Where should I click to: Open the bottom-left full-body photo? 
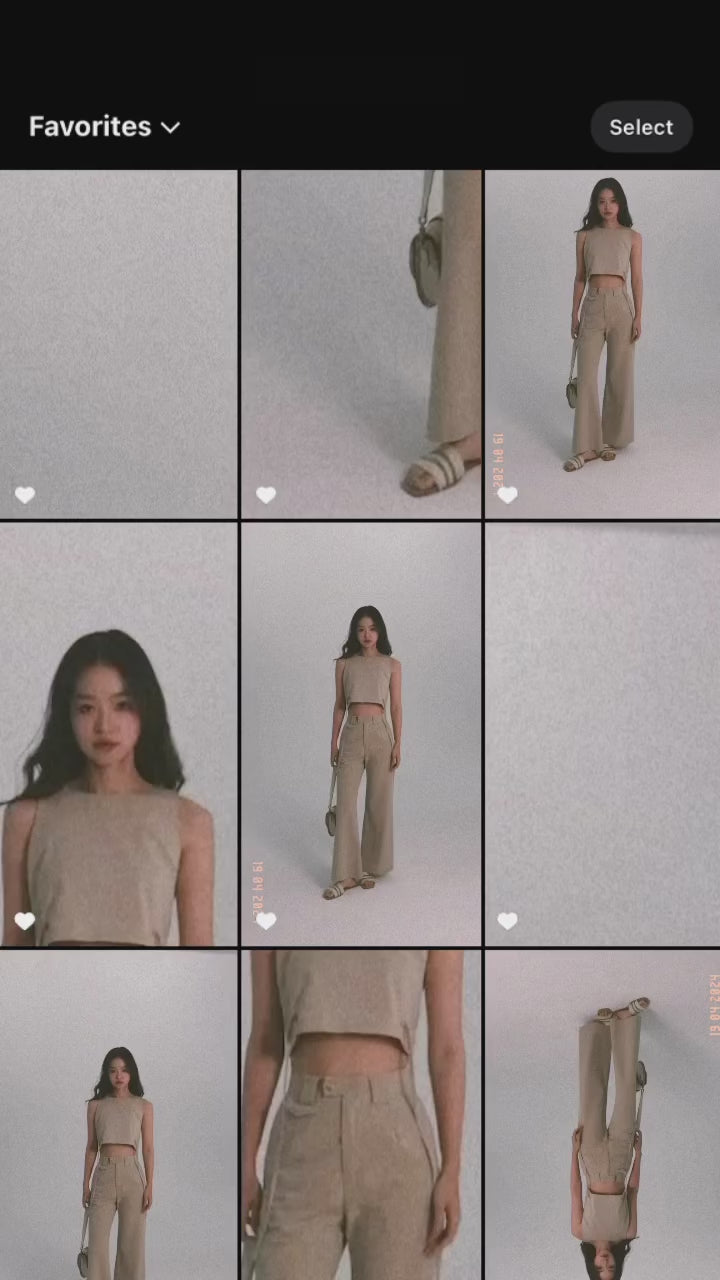pyautogui.click(x=118, y=1115)
